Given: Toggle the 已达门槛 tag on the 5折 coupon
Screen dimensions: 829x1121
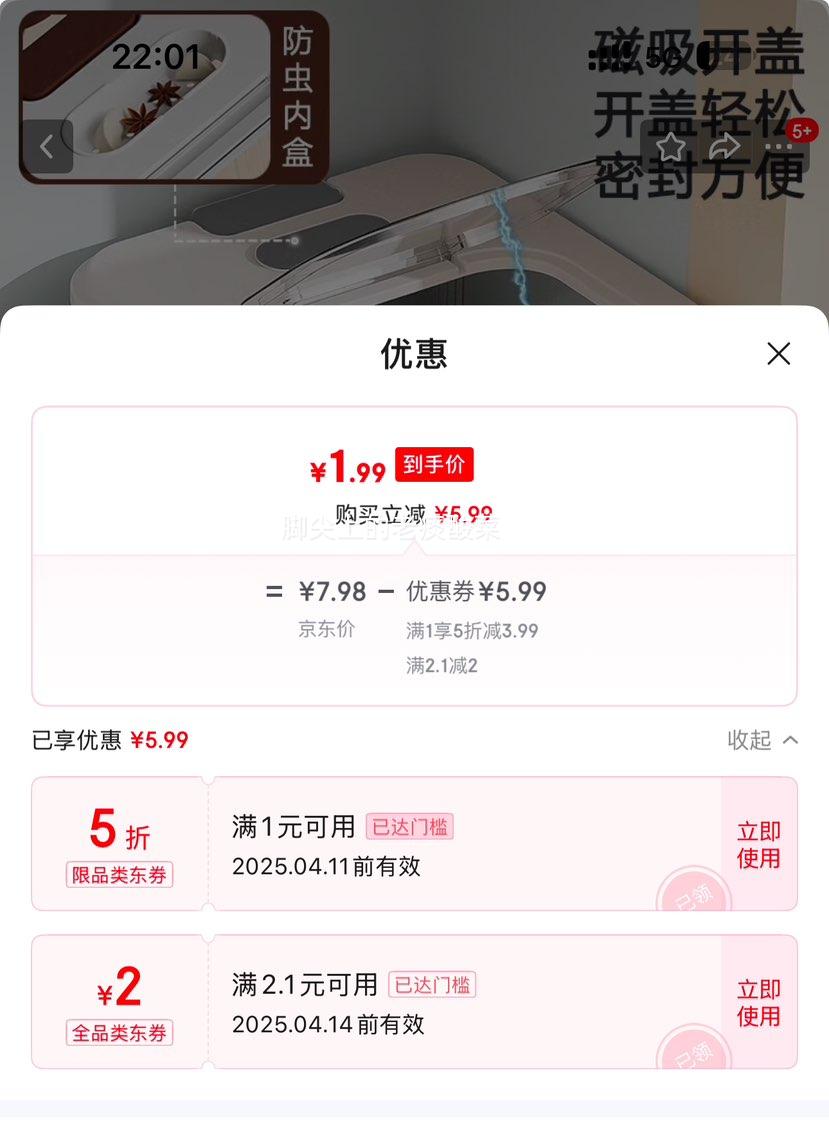Looking at the screenshot, I should tap(411, 827).
